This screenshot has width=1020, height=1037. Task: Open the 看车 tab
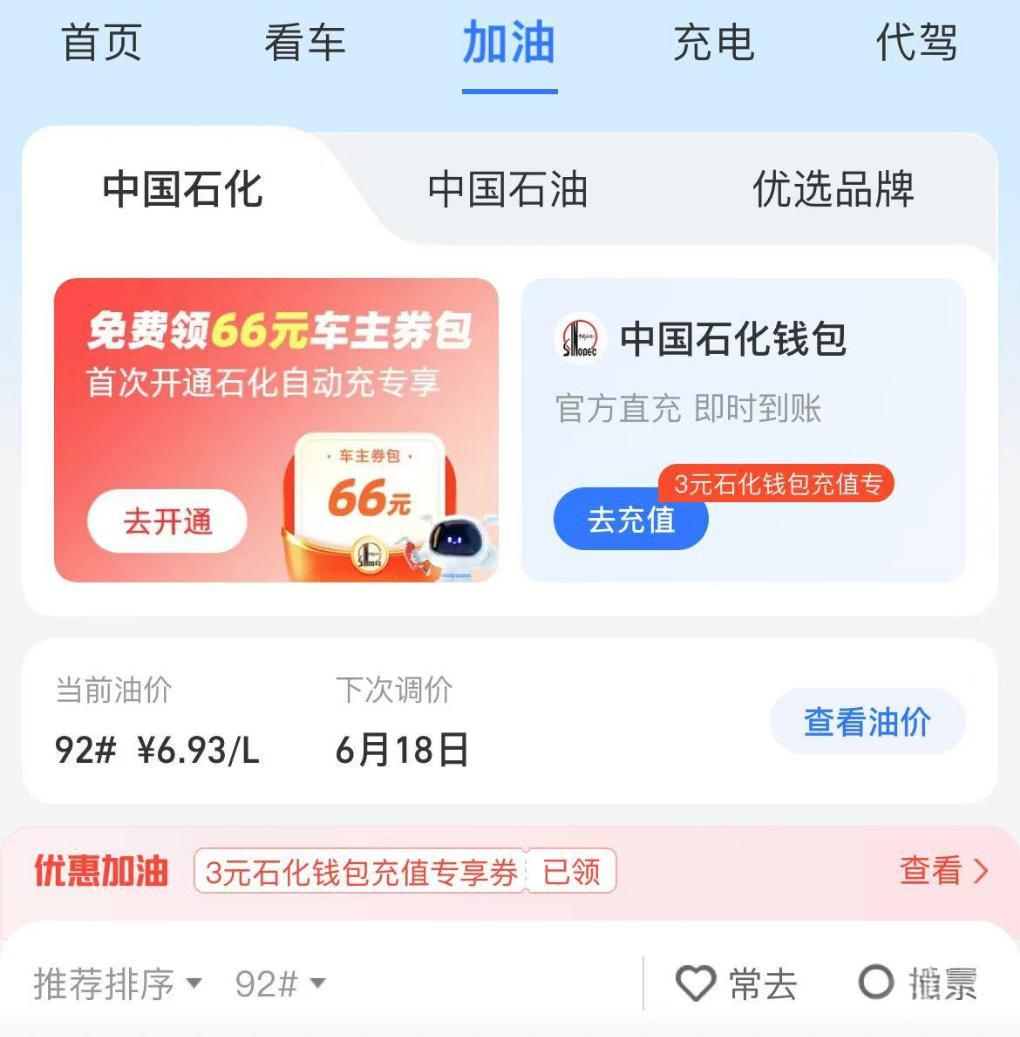coord(305,43)
